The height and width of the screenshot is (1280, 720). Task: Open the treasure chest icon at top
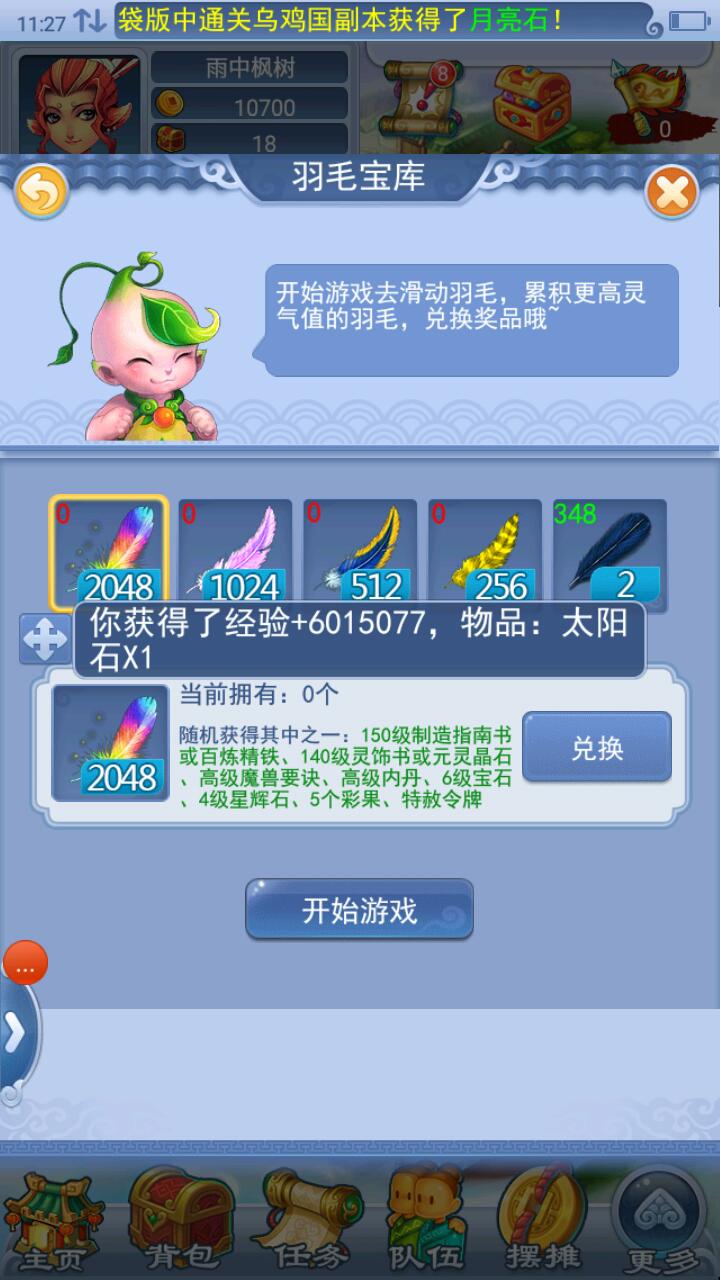pyautogui.click(x=533, y=102)
